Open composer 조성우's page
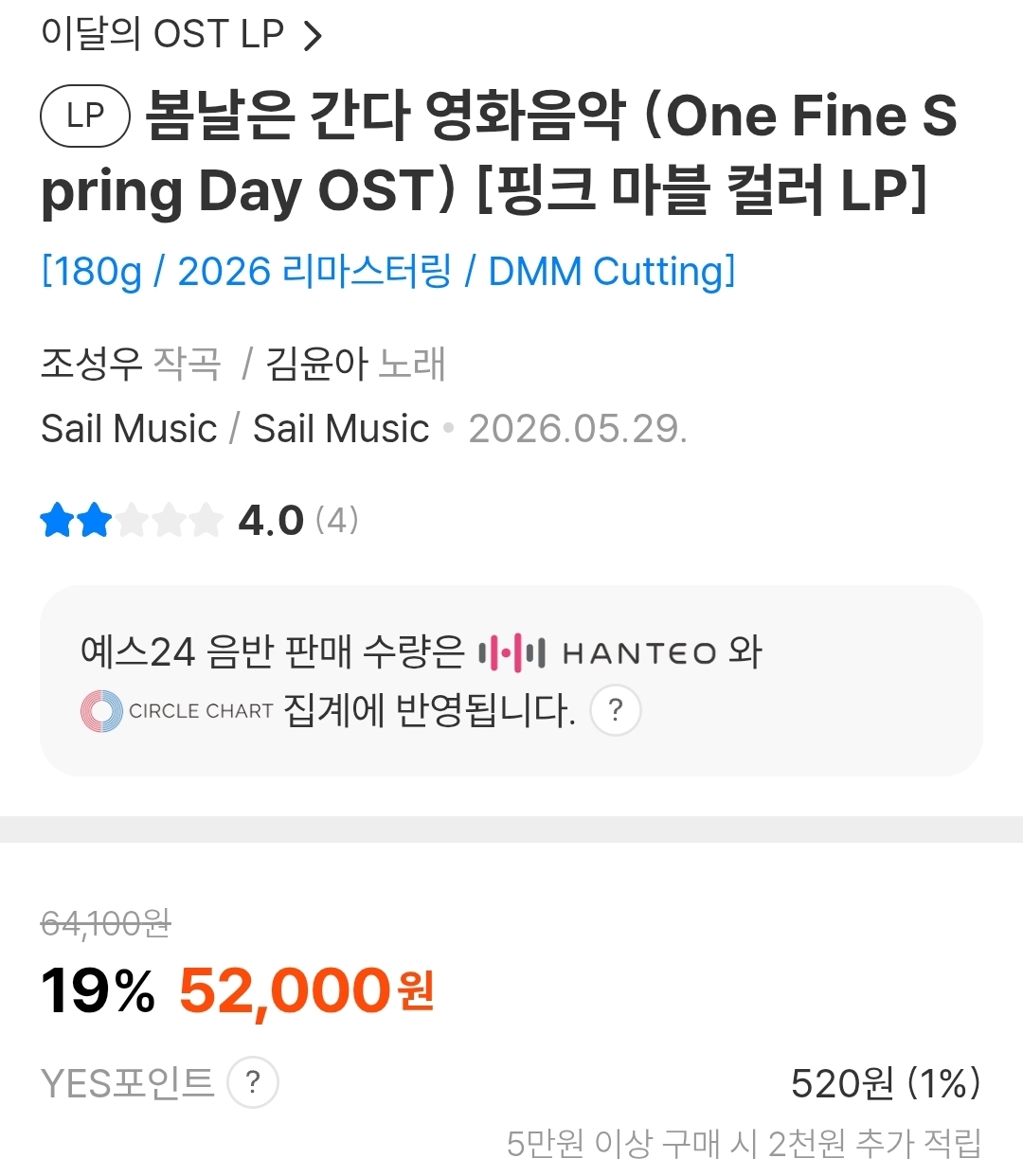1023x1176 pixels. click(91, 363)
